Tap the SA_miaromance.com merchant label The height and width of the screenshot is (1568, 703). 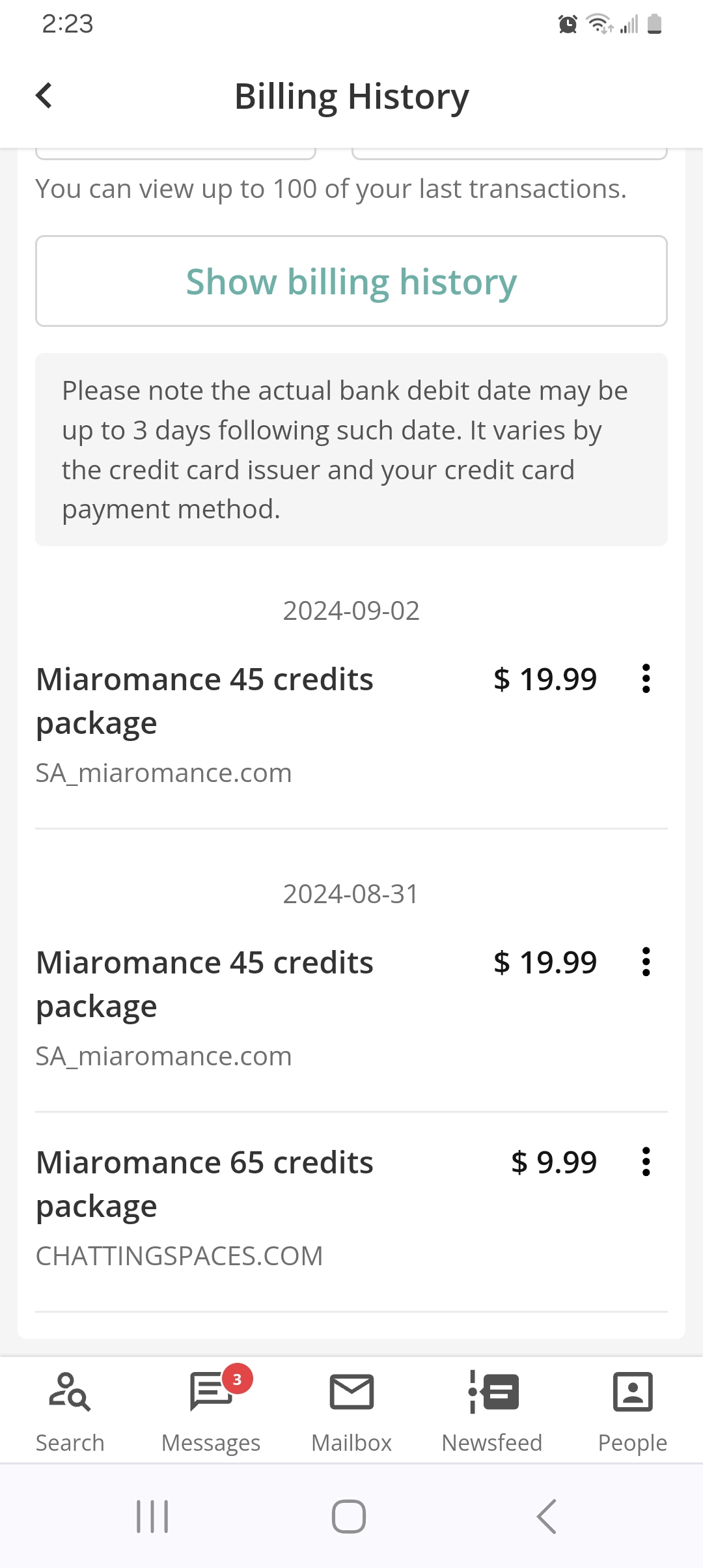click(x=163, y=772)
